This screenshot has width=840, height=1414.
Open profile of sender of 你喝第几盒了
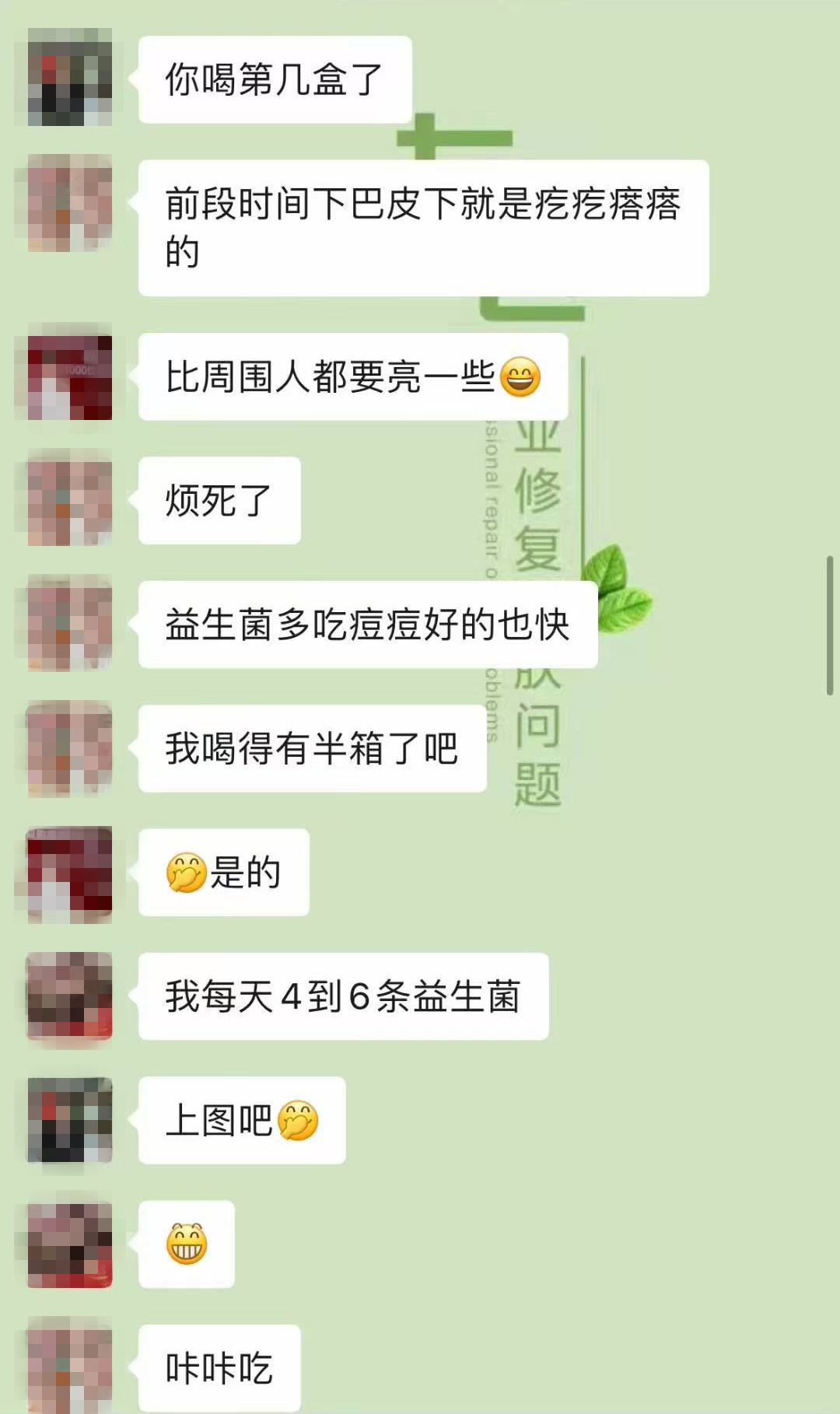point(70,78)
